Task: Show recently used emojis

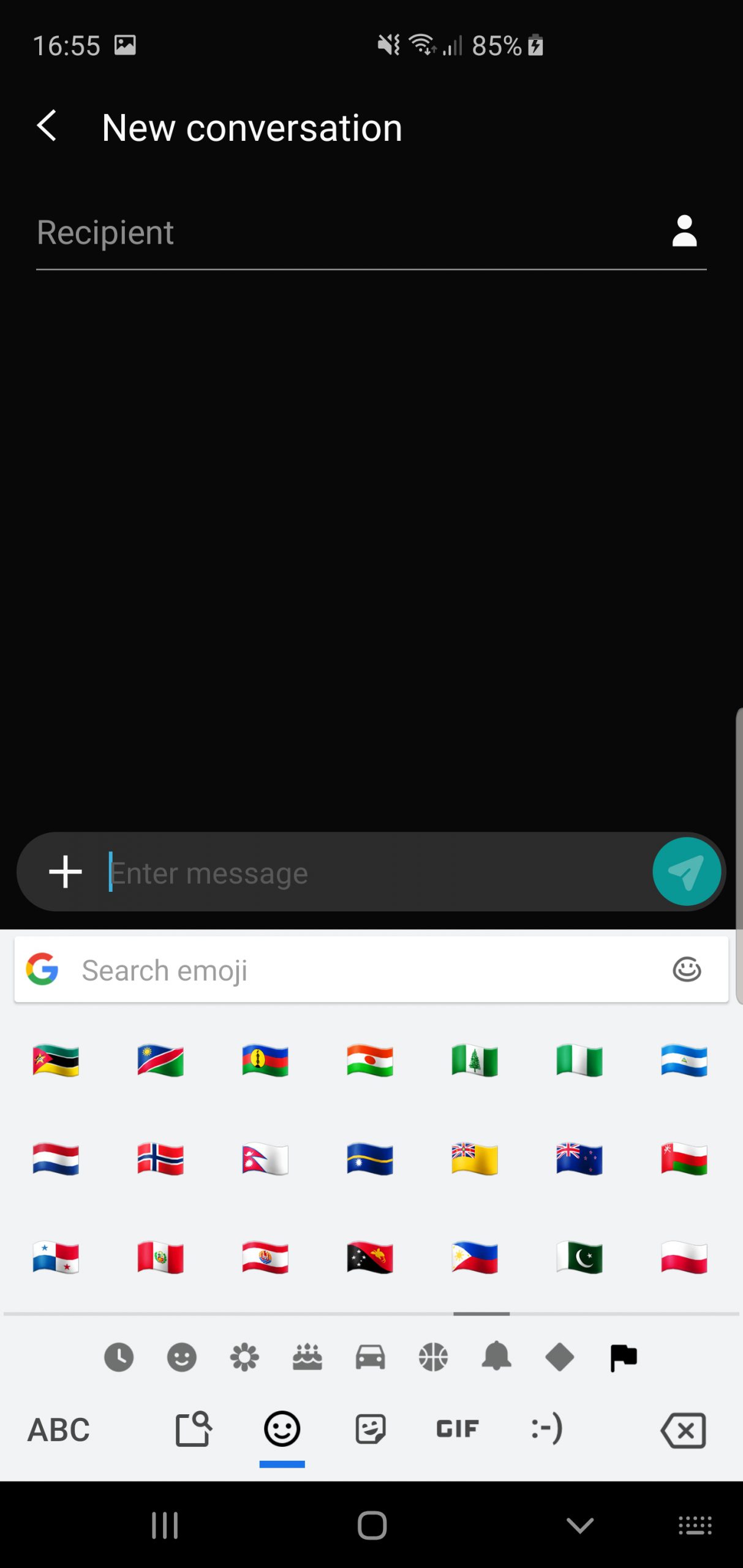Action: click(x=119, y=1357)
